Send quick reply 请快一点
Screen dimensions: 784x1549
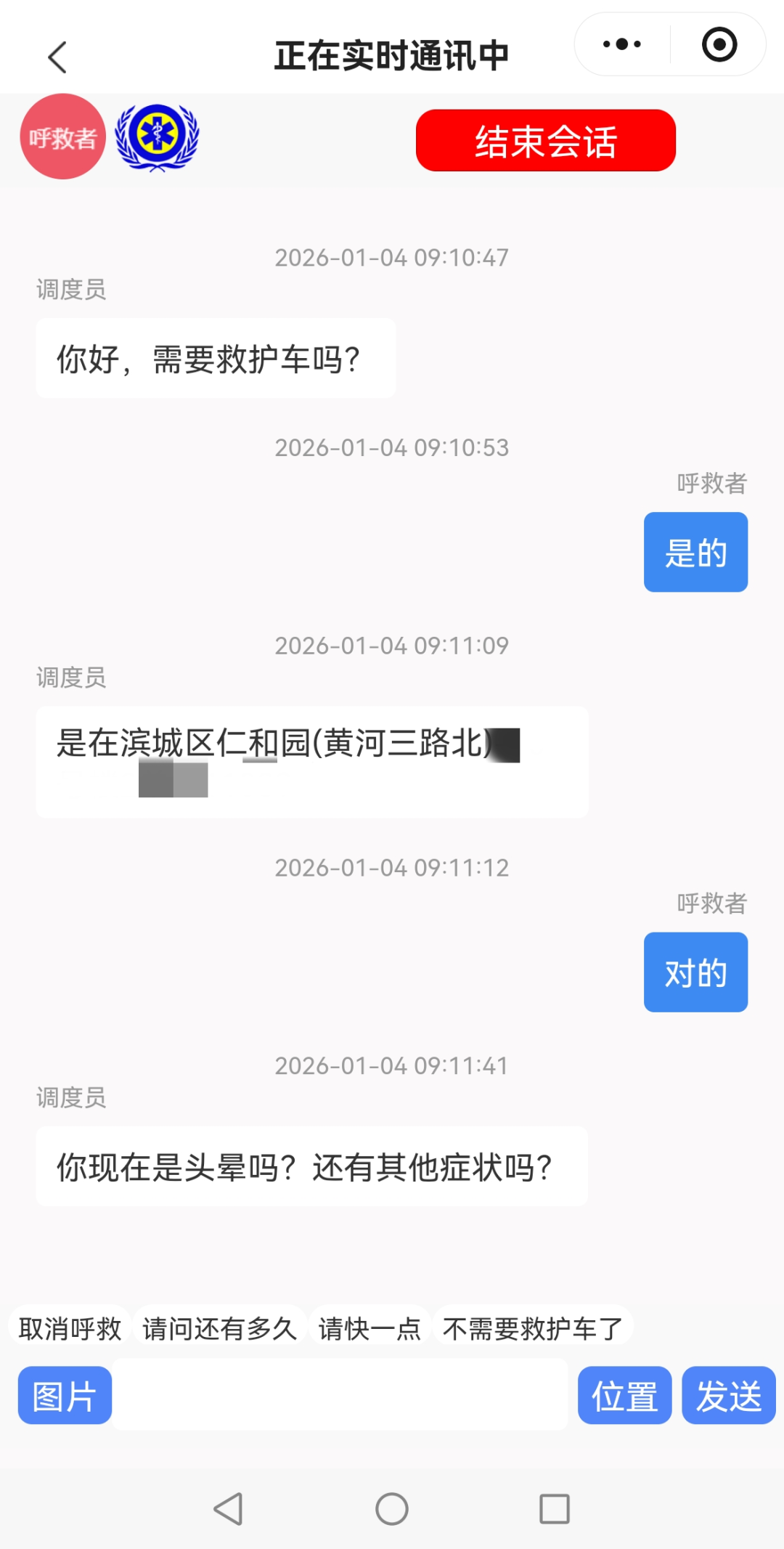point(369,1329)
